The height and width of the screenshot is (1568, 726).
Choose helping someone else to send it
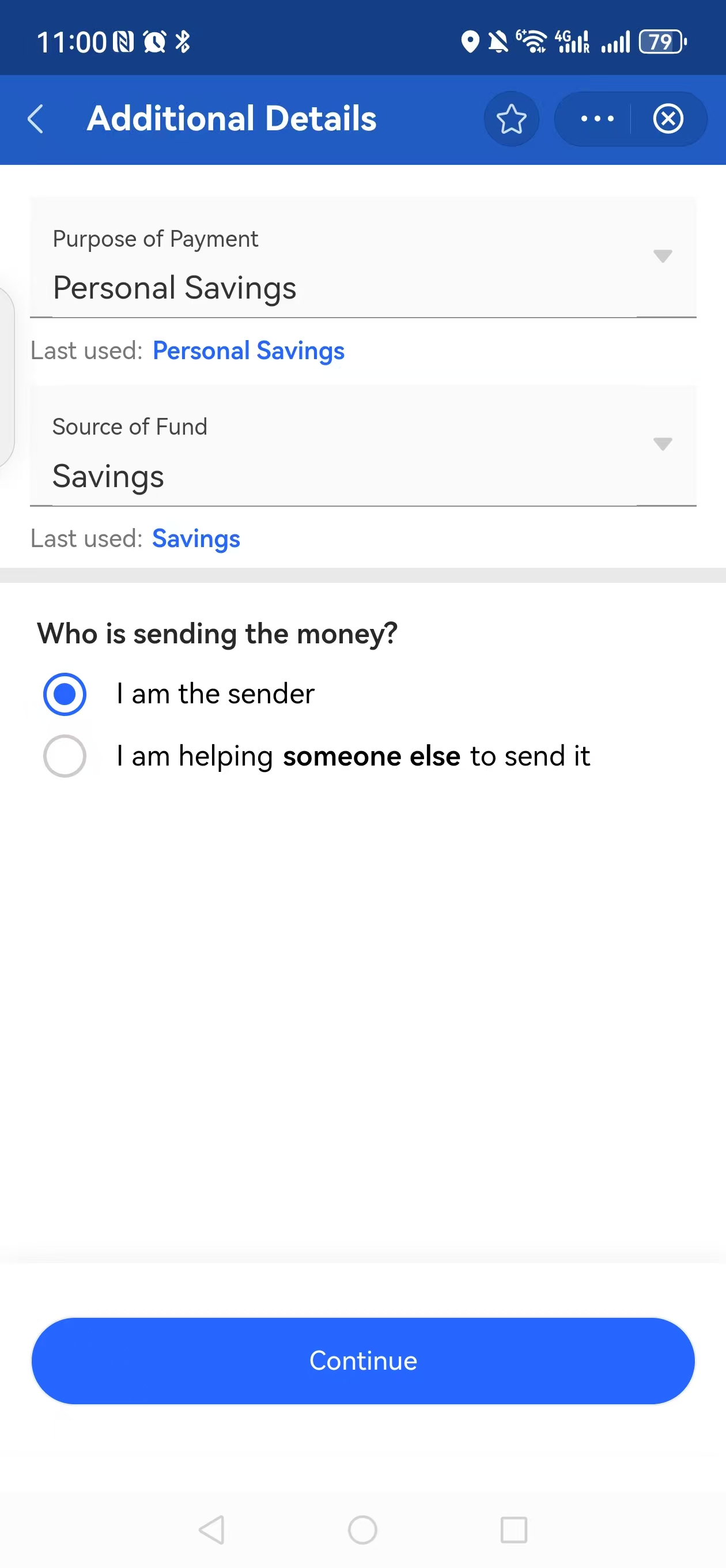click(x=65, y=756)
